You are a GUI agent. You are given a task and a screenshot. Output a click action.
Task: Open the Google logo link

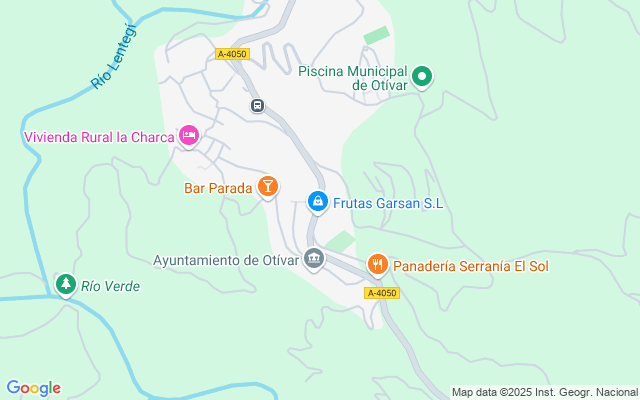point(33,388)
